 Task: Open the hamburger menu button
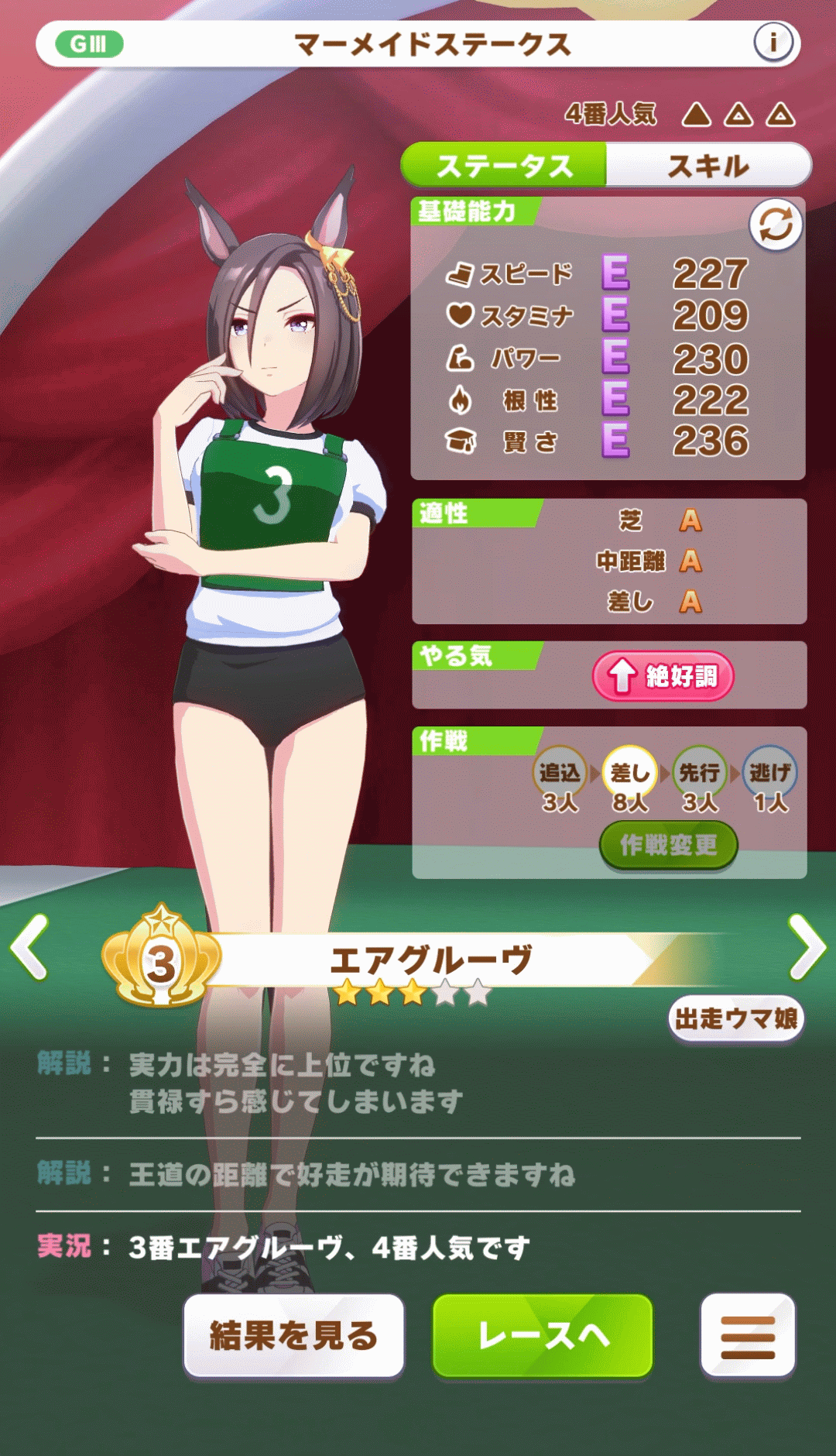click(748, 1336)
